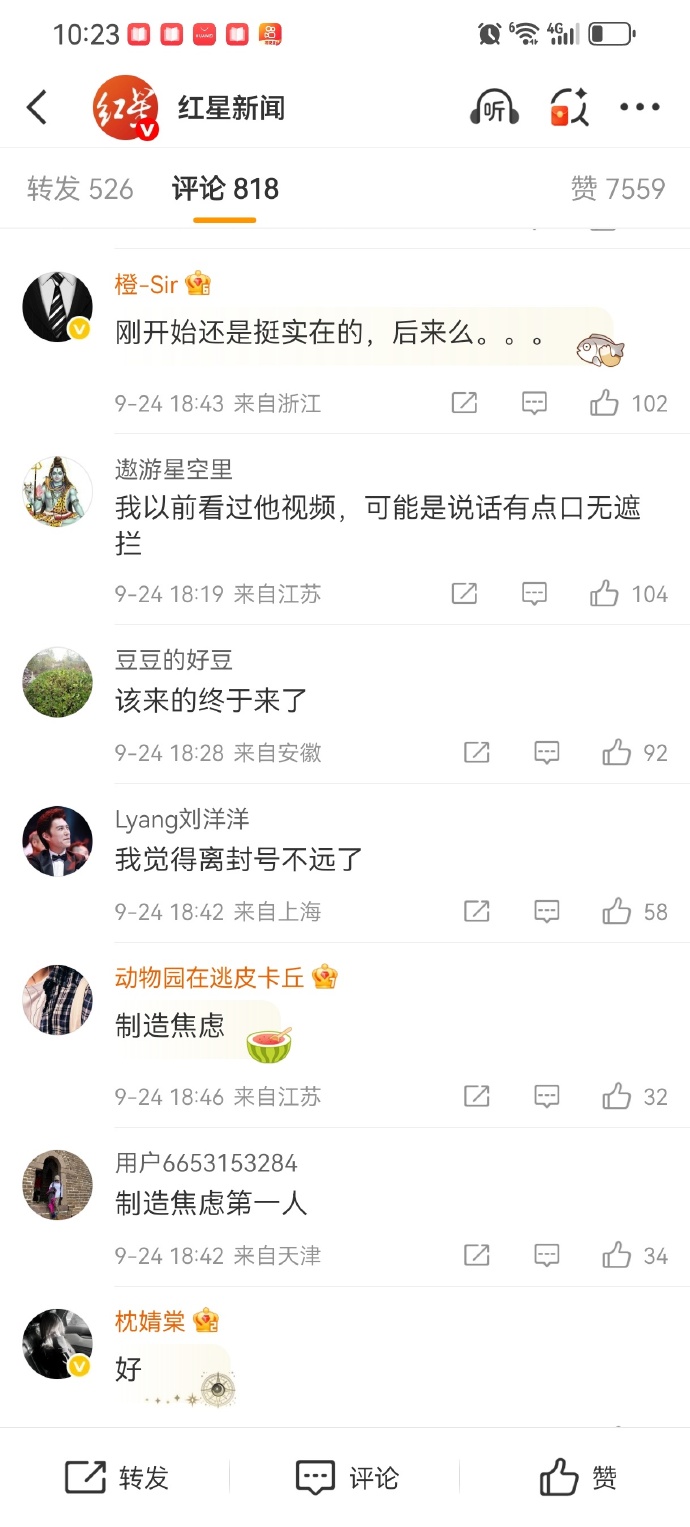Like the comment by 遨游星空里

pos(605,594)
